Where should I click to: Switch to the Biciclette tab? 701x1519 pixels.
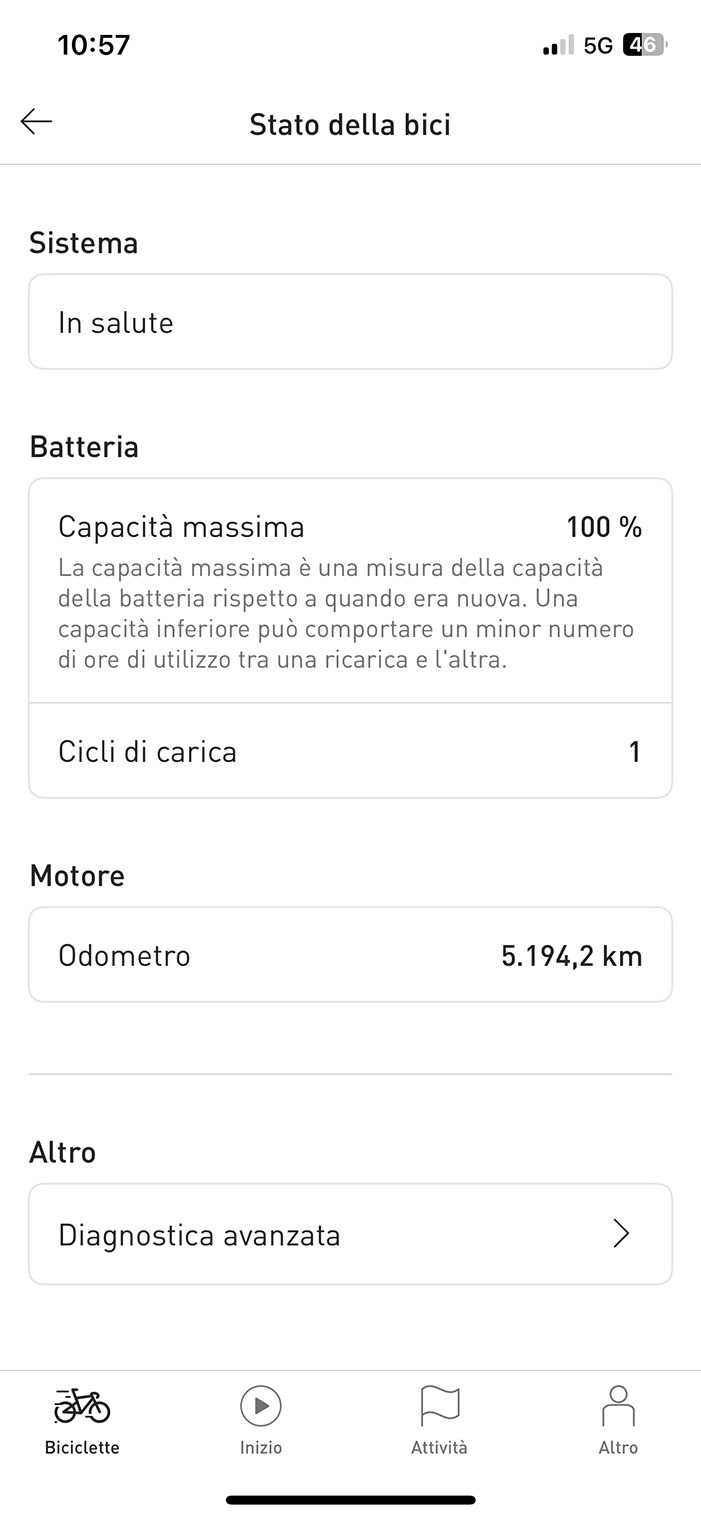[x=82, y=1421]
